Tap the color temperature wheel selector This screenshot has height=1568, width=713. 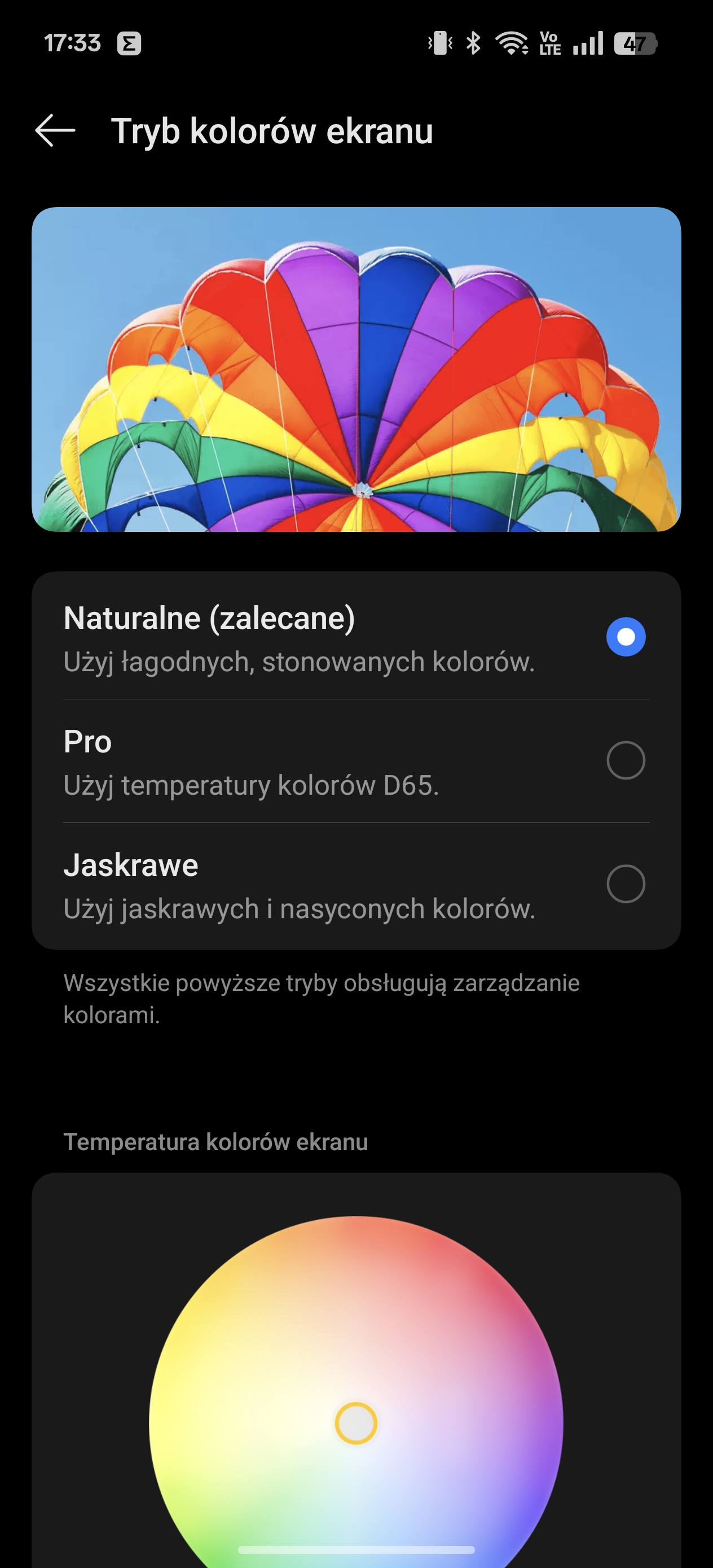[x=356, y=1423]
